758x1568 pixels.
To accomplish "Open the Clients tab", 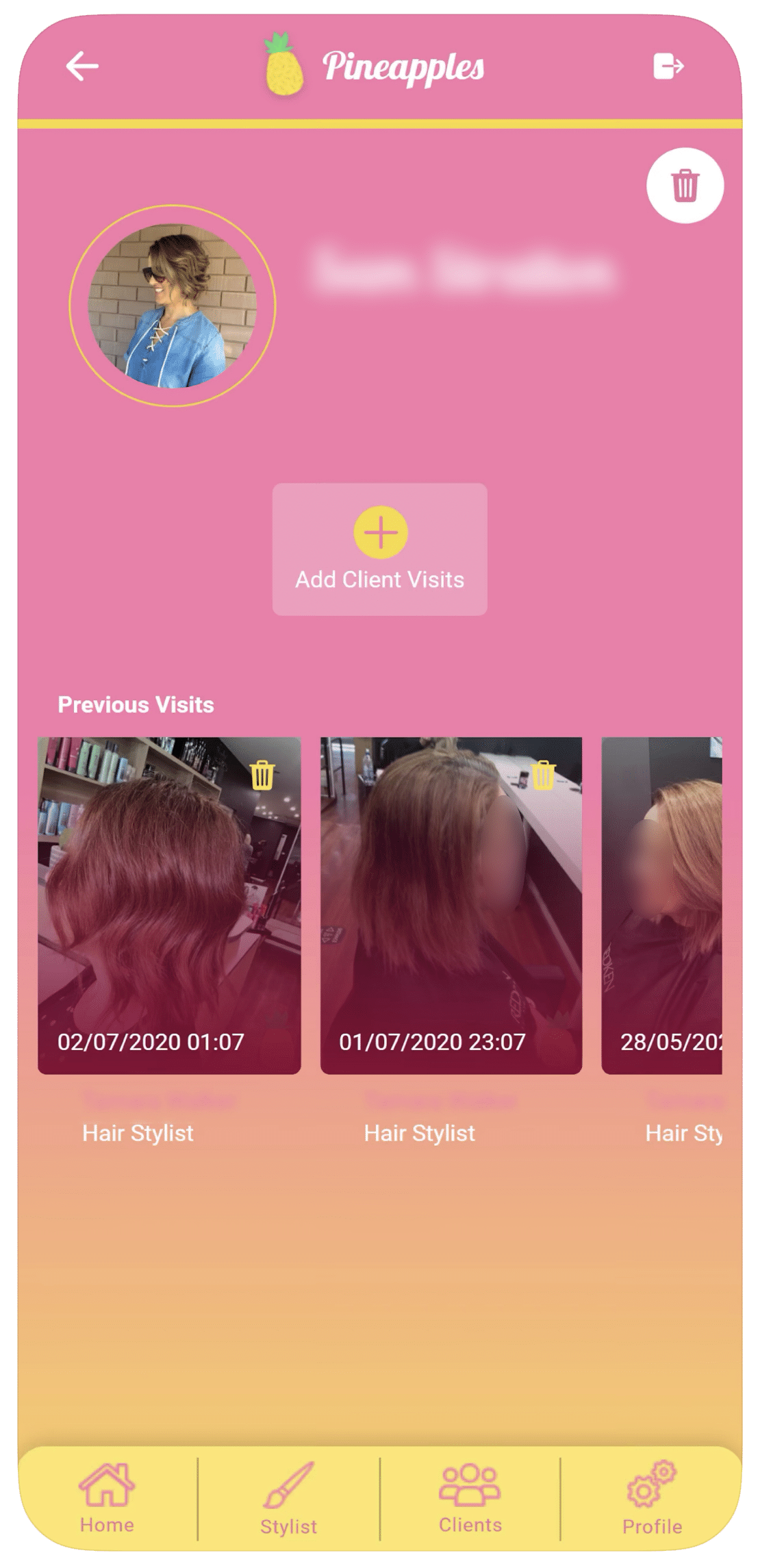I will [470, 1499].
